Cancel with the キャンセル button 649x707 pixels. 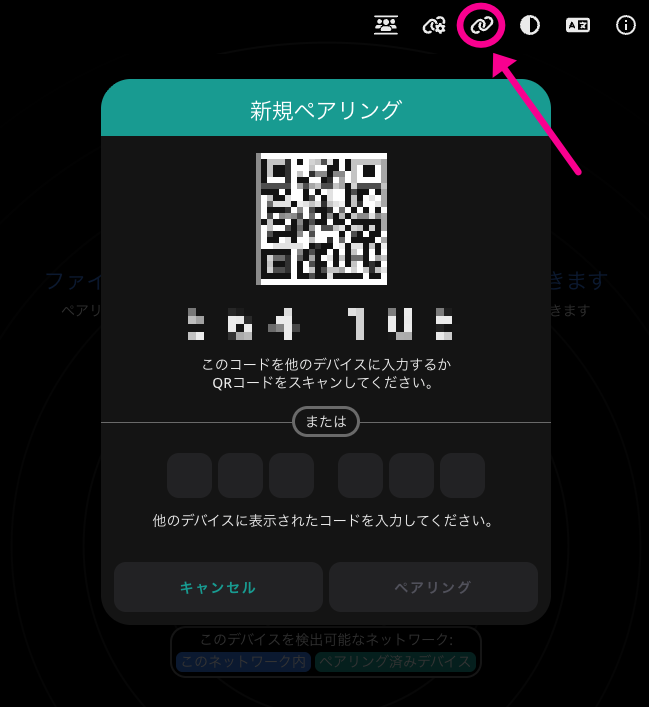point(218,587)
